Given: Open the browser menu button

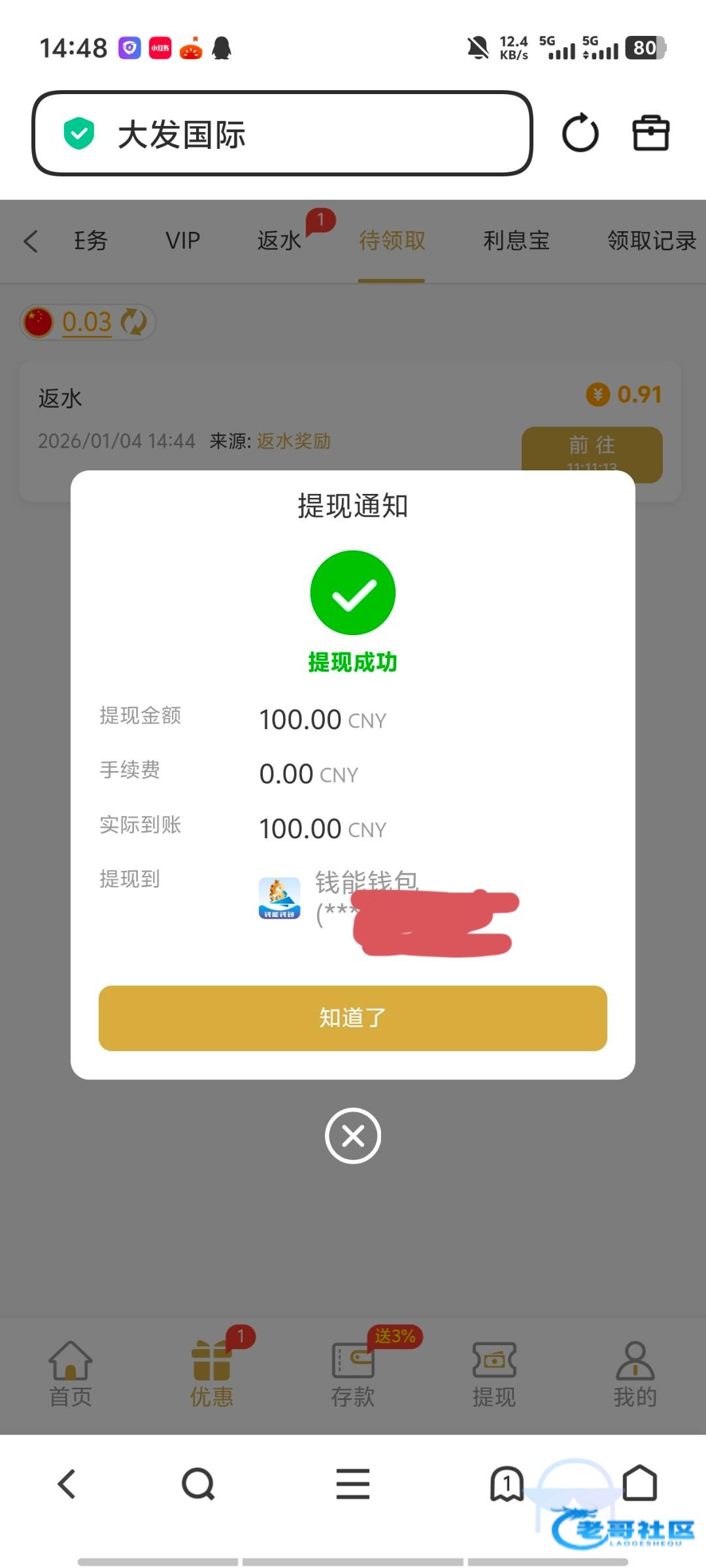Looking at the screenshot, I should point(352,1484).
